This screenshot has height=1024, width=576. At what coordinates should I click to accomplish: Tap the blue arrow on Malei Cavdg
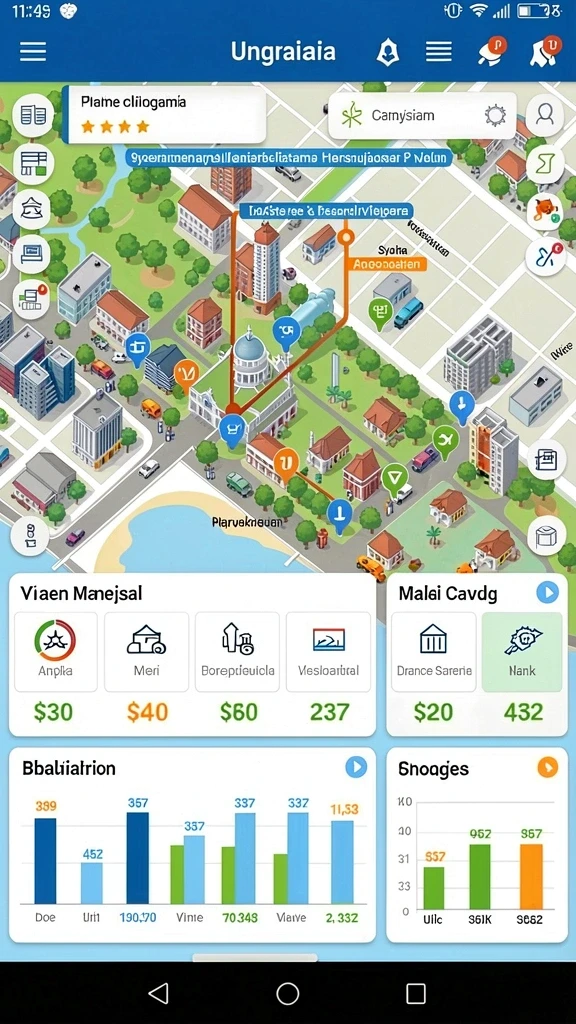click(x=547, y=593)
